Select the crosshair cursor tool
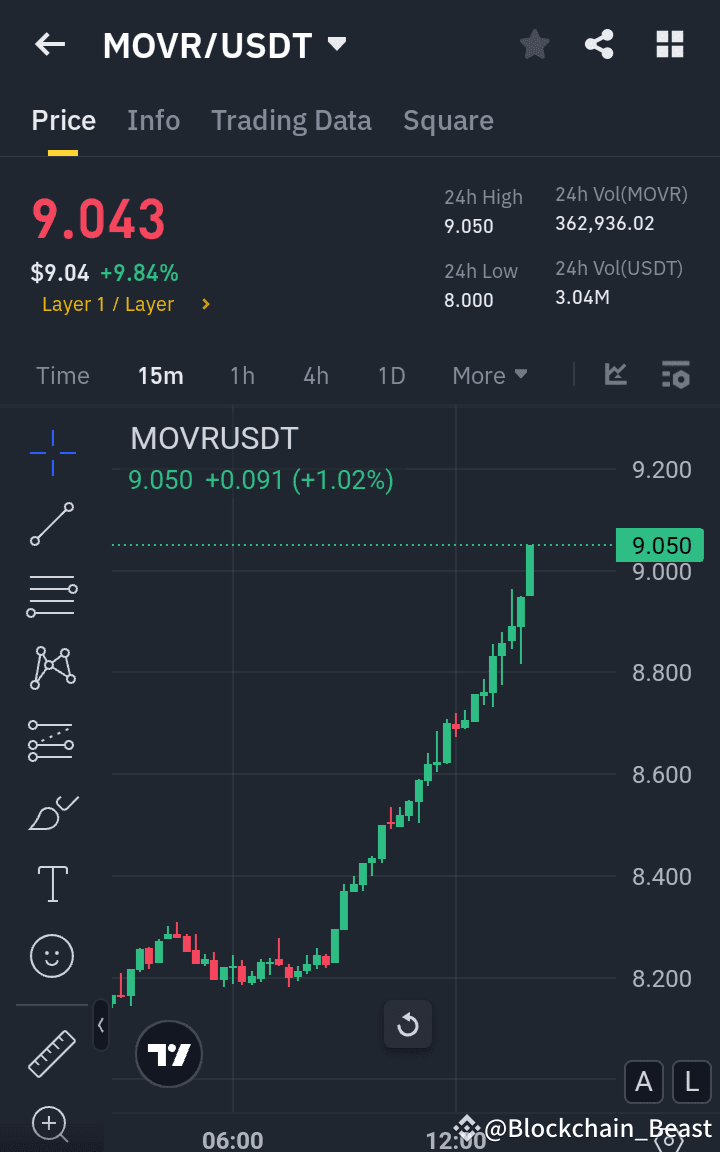 tap(51, 452)
